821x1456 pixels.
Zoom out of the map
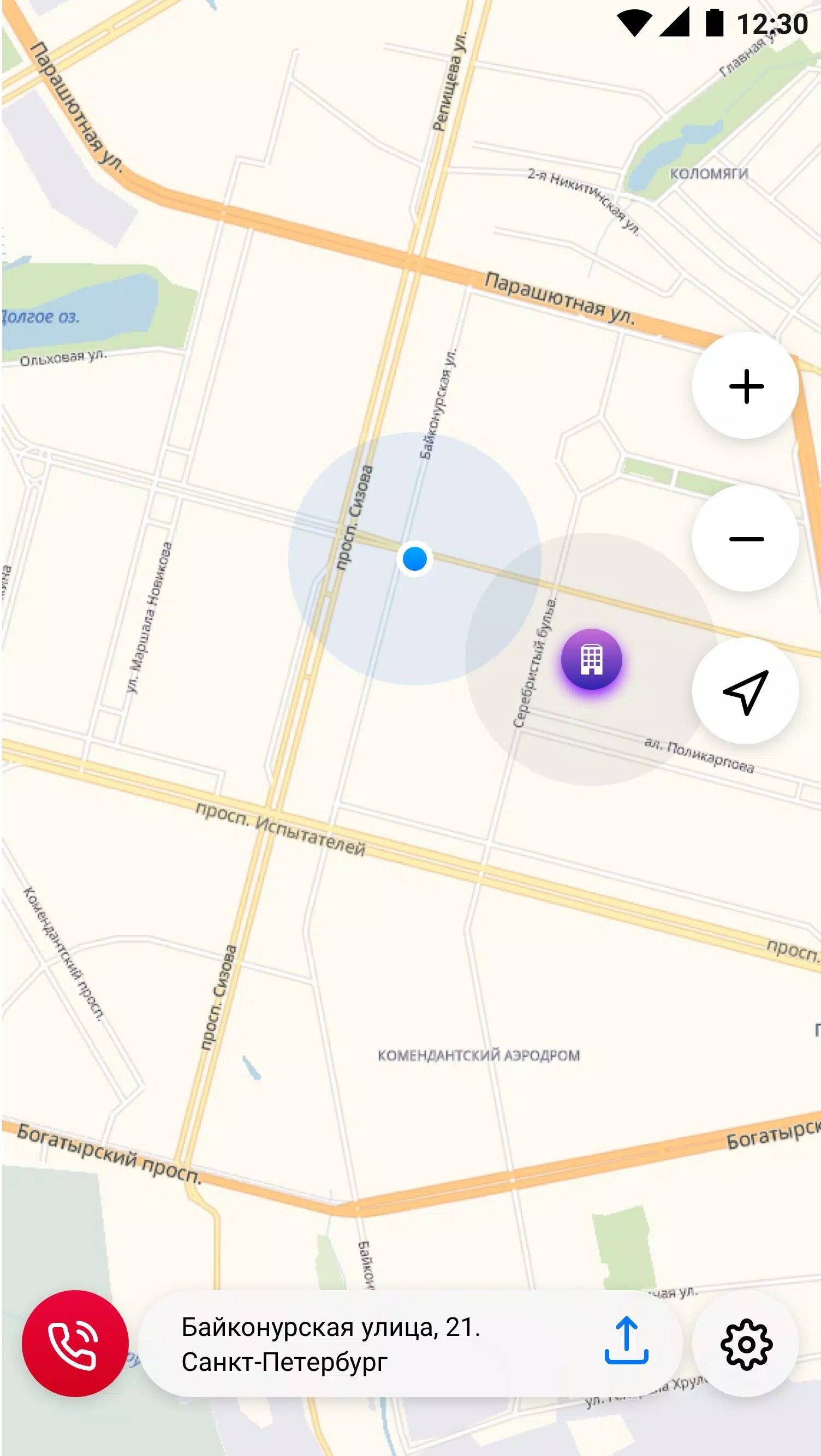click(x=745, y=538)
